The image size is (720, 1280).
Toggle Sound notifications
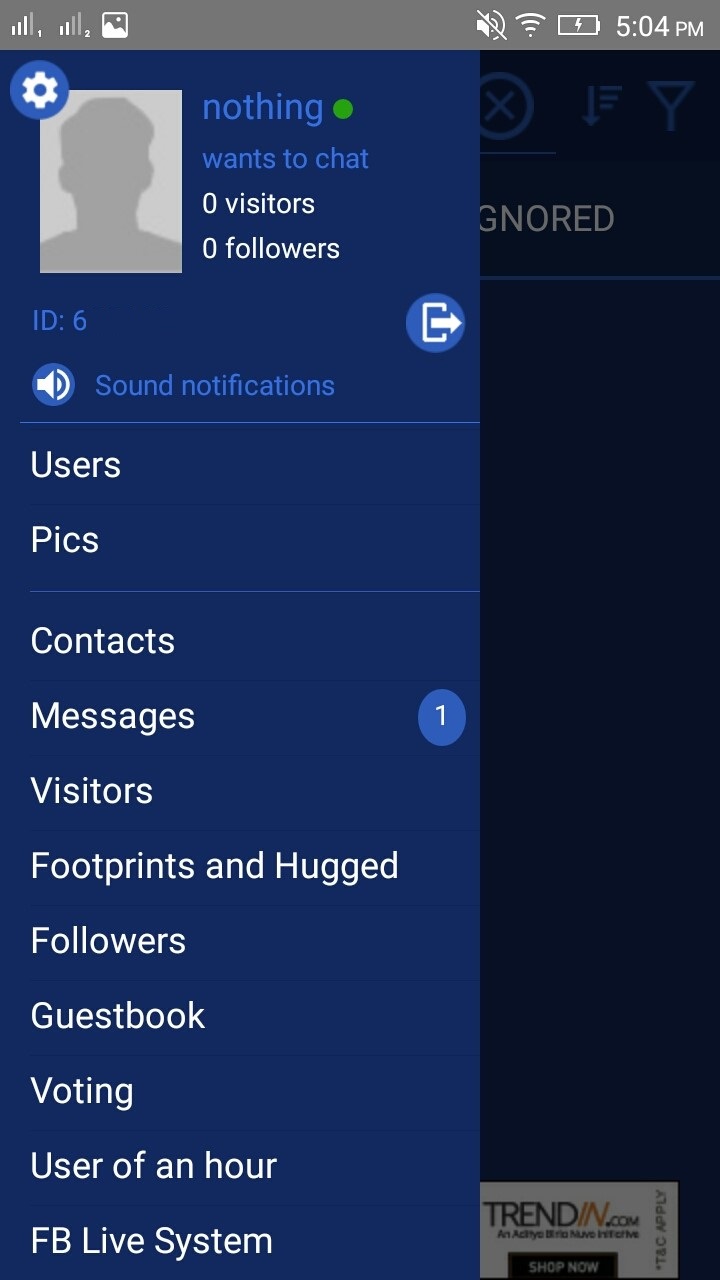point(182,385)
